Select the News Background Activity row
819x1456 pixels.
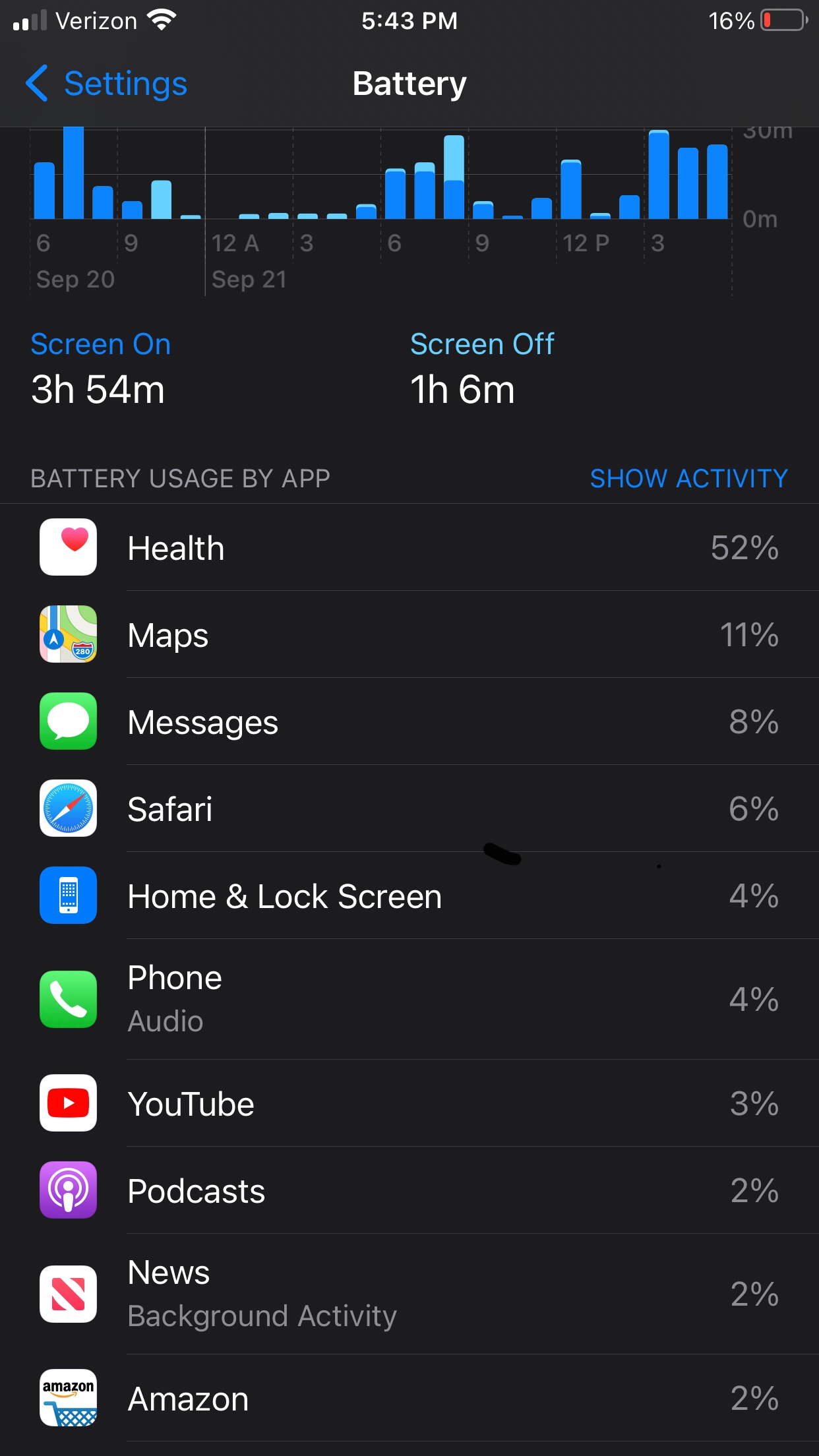pos(409,1294)
